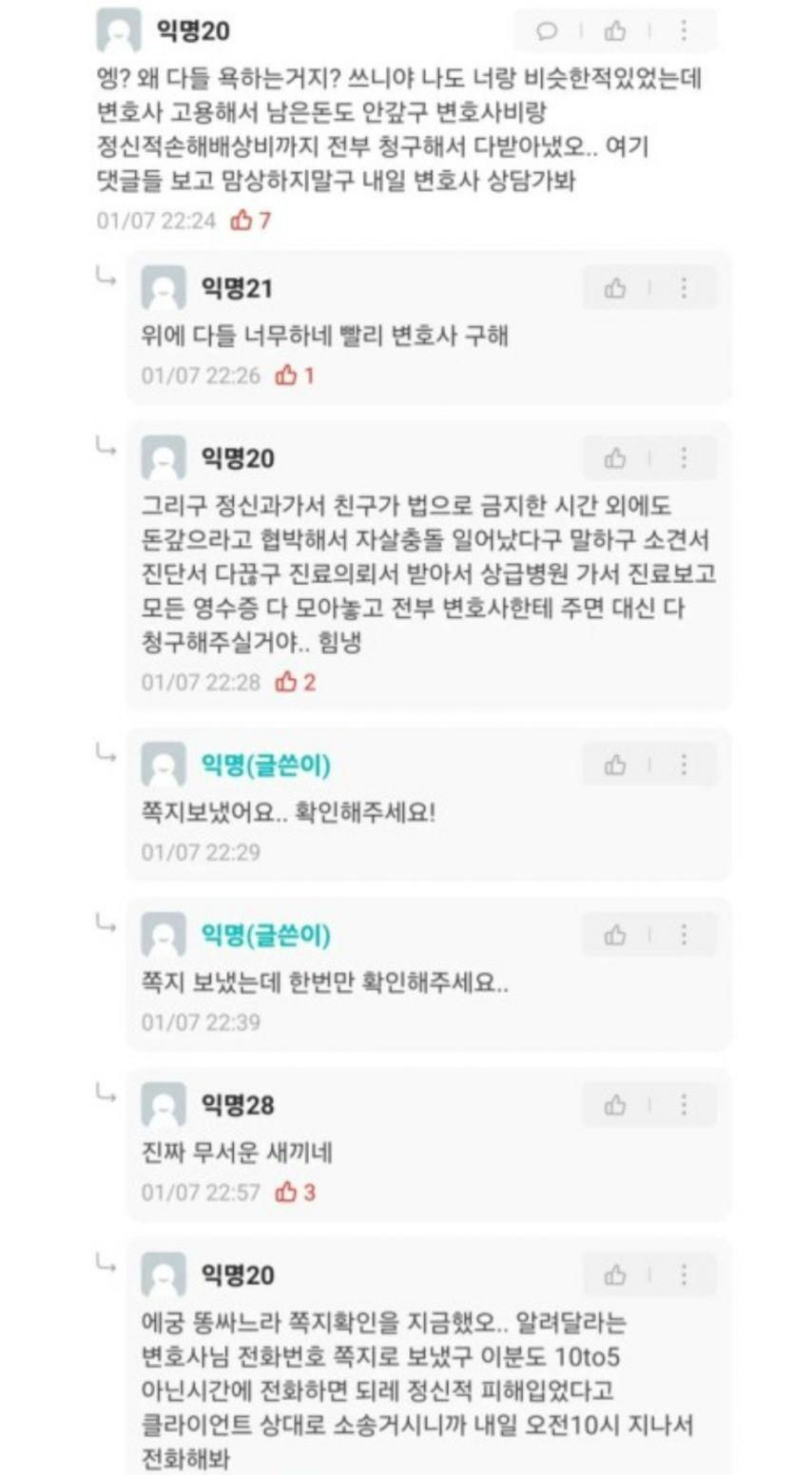812x1475 pixels.
Task: Like 익명21's reply about hiring a lawyer
Action: (615, 288)
